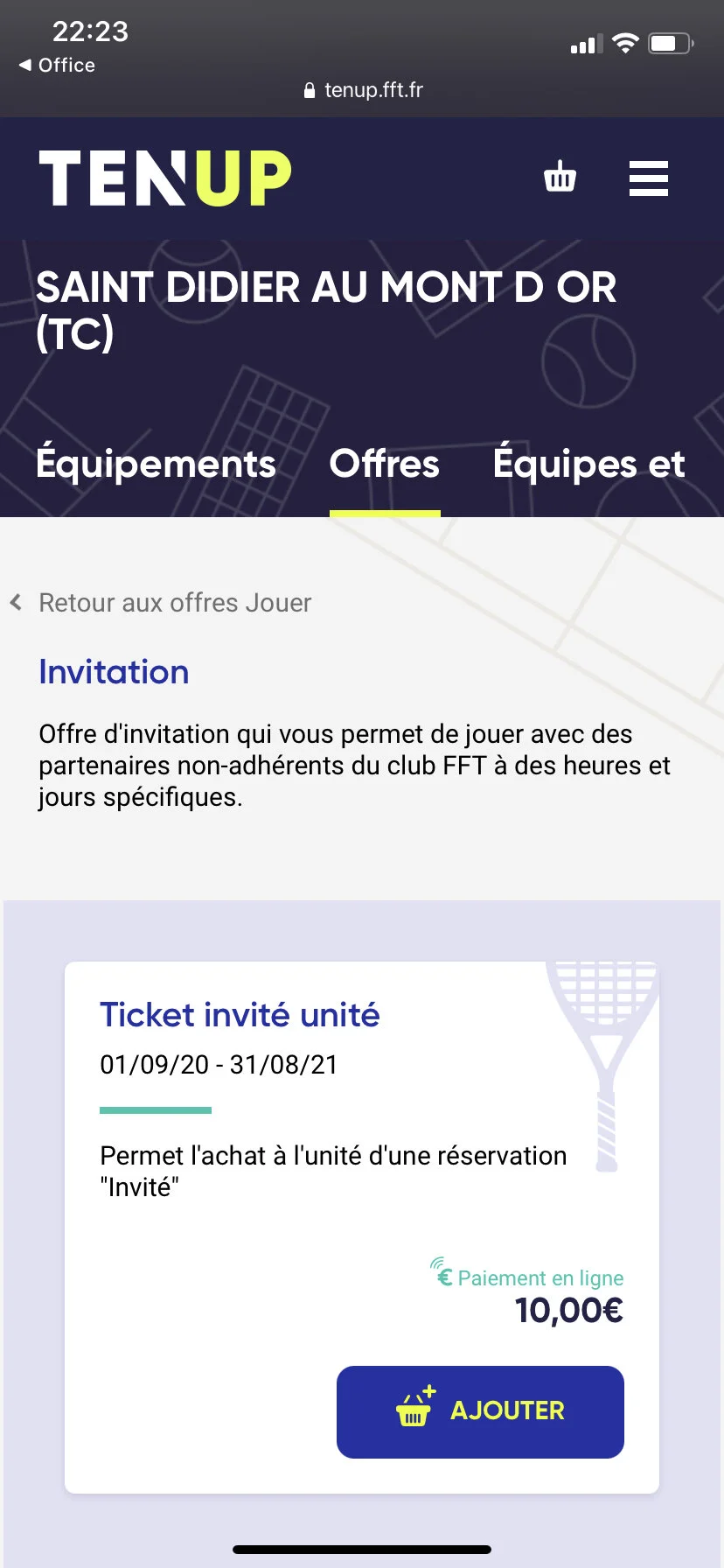
Task: Select the Offres tab
Action: (385, 464)
